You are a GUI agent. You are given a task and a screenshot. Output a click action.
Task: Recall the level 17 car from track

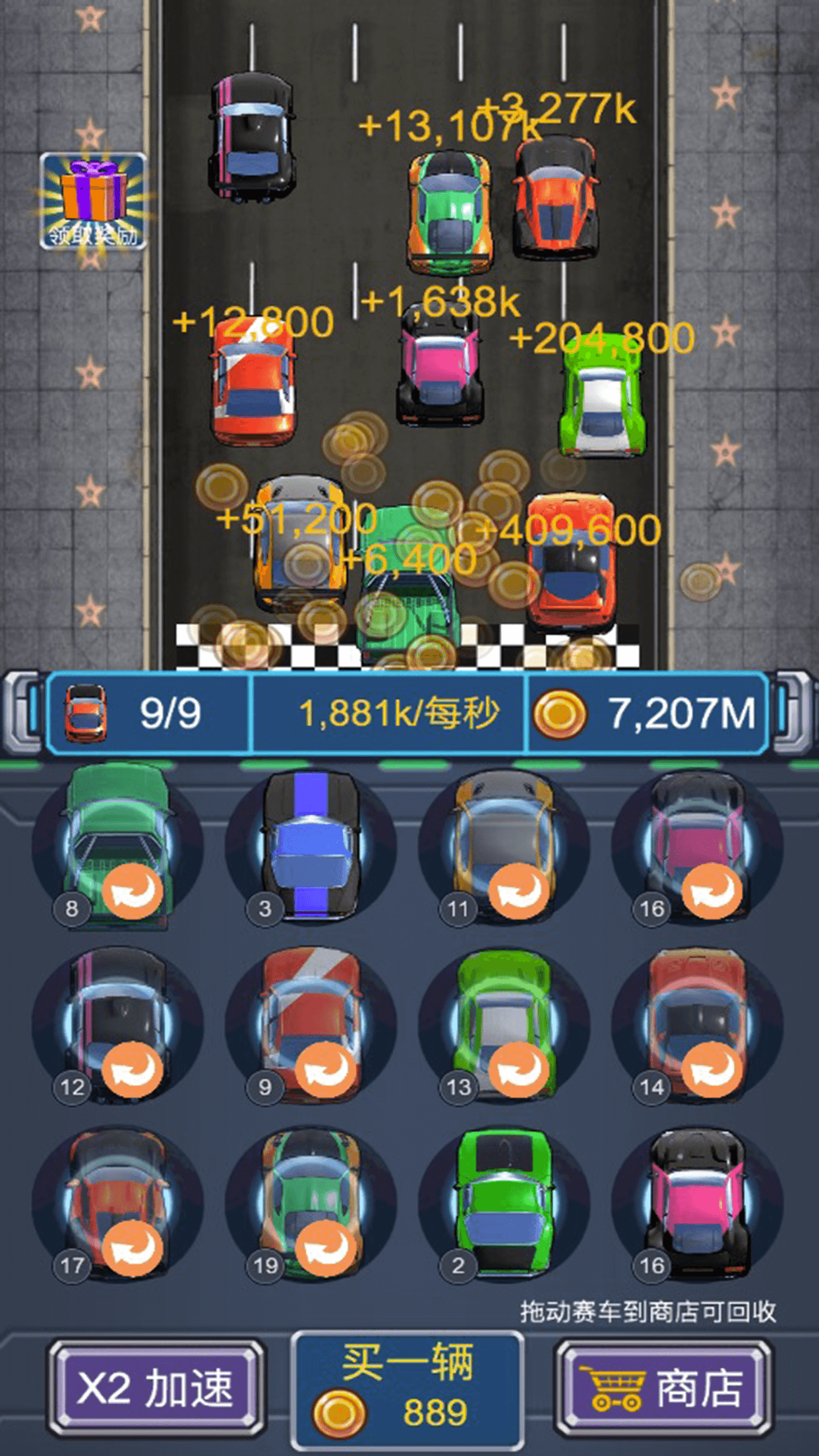133,1248
